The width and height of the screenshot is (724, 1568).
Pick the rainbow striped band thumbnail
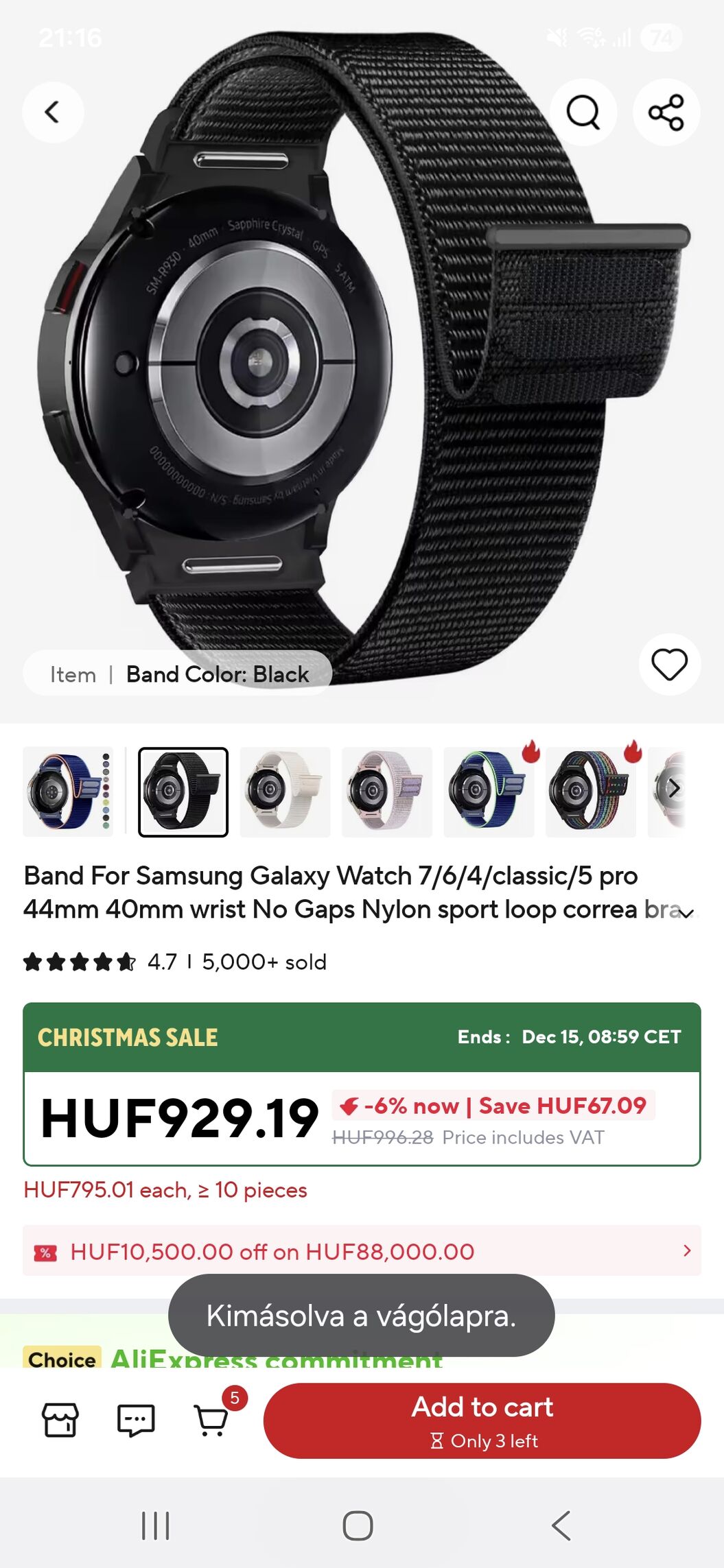590,792
